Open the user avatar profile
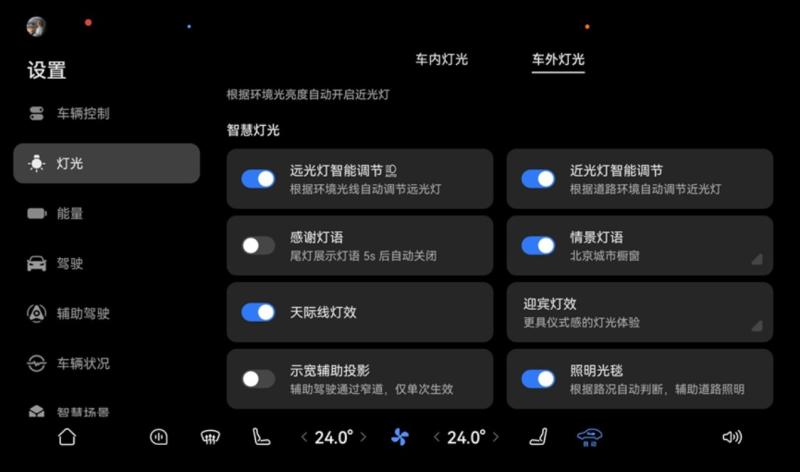The height and width of the screenshot is (472, 800). [36, 27]
